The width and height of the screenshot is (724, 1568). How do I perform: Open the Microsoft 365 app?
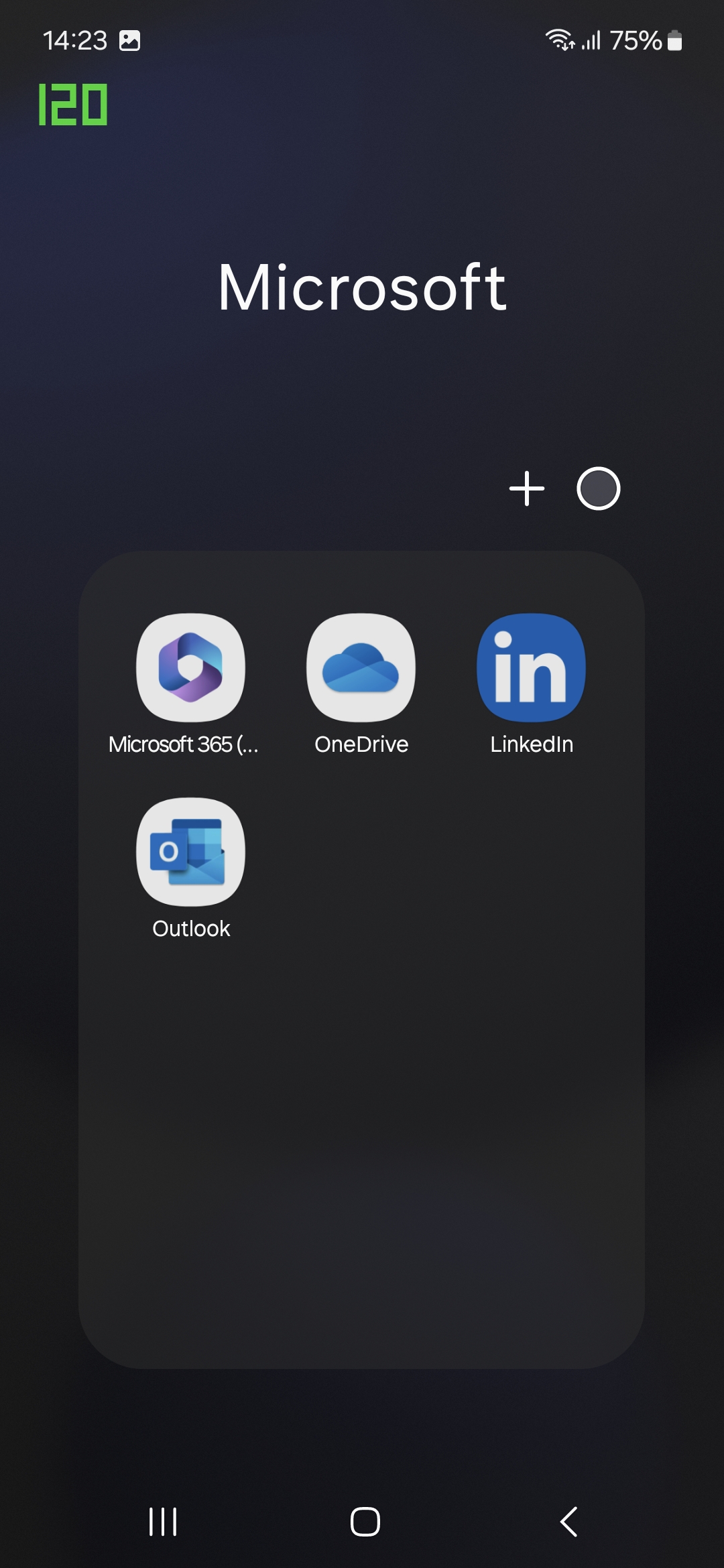(190, 668)
